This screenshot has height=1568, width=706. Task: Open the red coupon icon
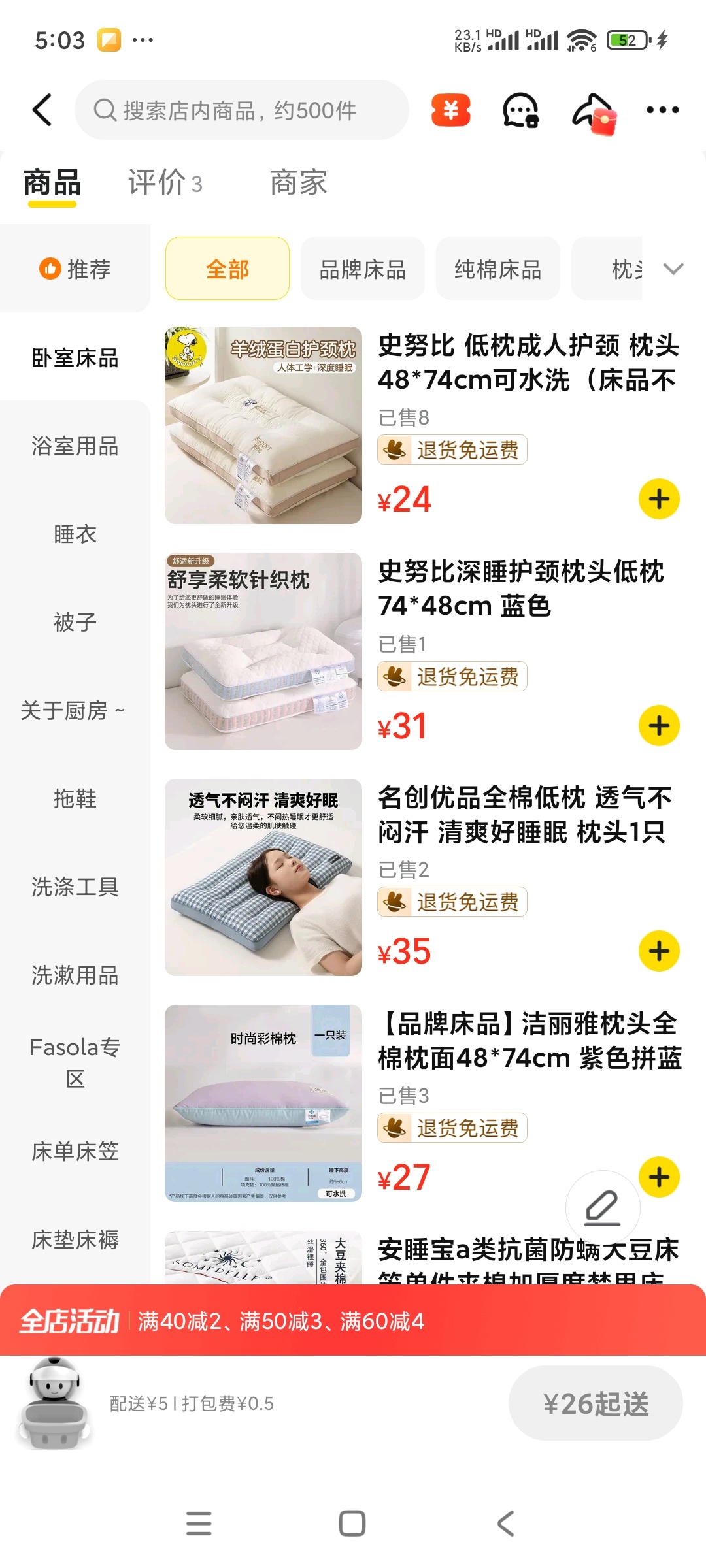click(450, 110)
